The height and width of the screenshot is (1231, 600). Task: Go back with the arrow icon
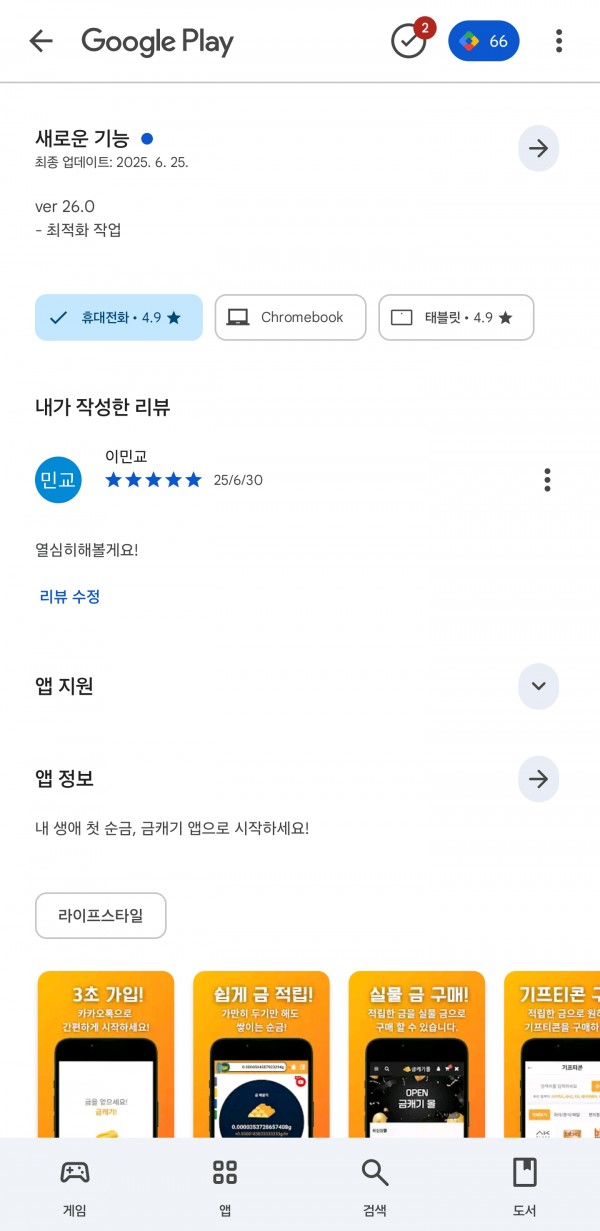(x=41, y=41)
